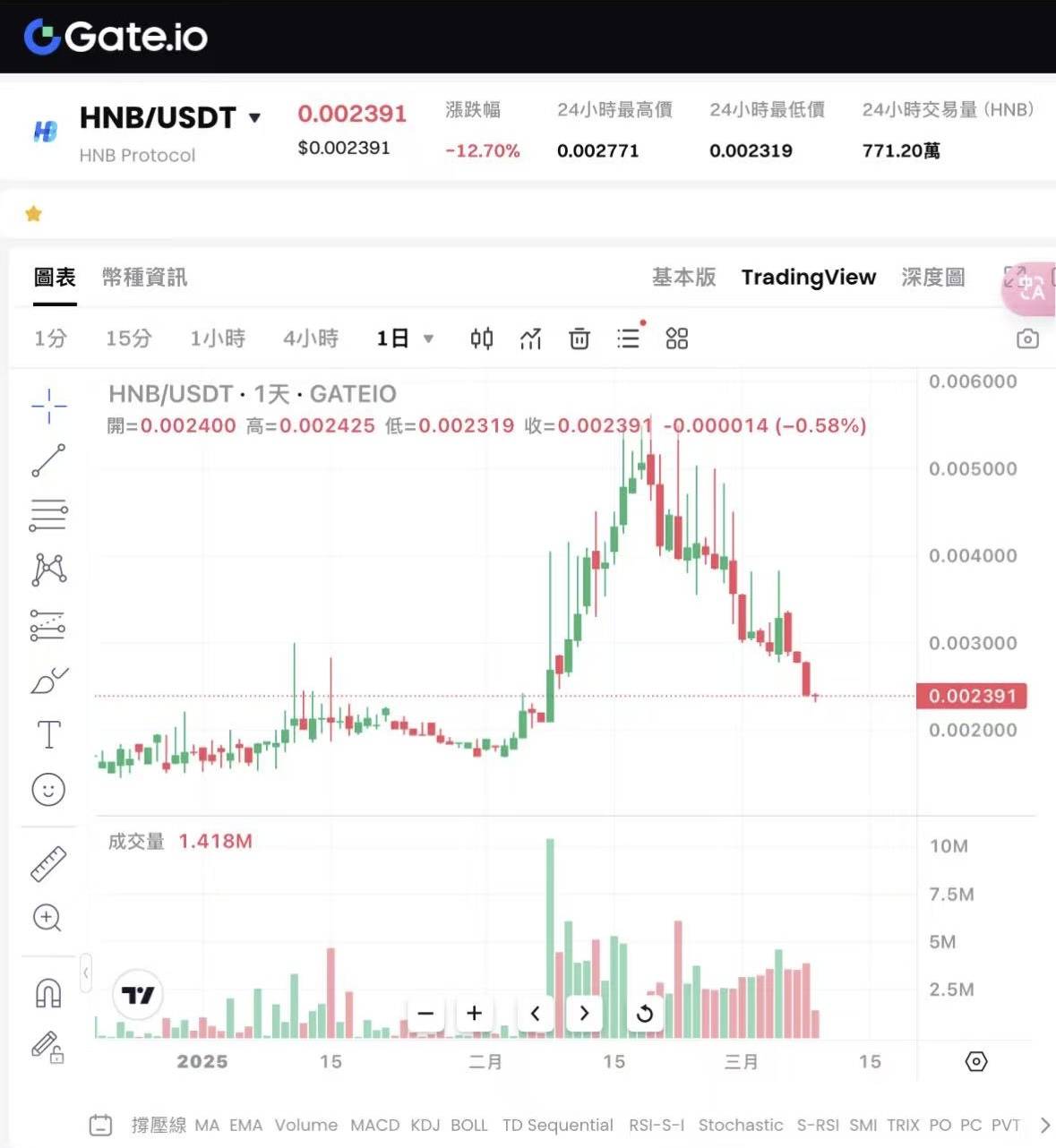Viewport: 1056px width, 1148px height.
Task: Choose the 4小時 interval
Action: point(311,338)
